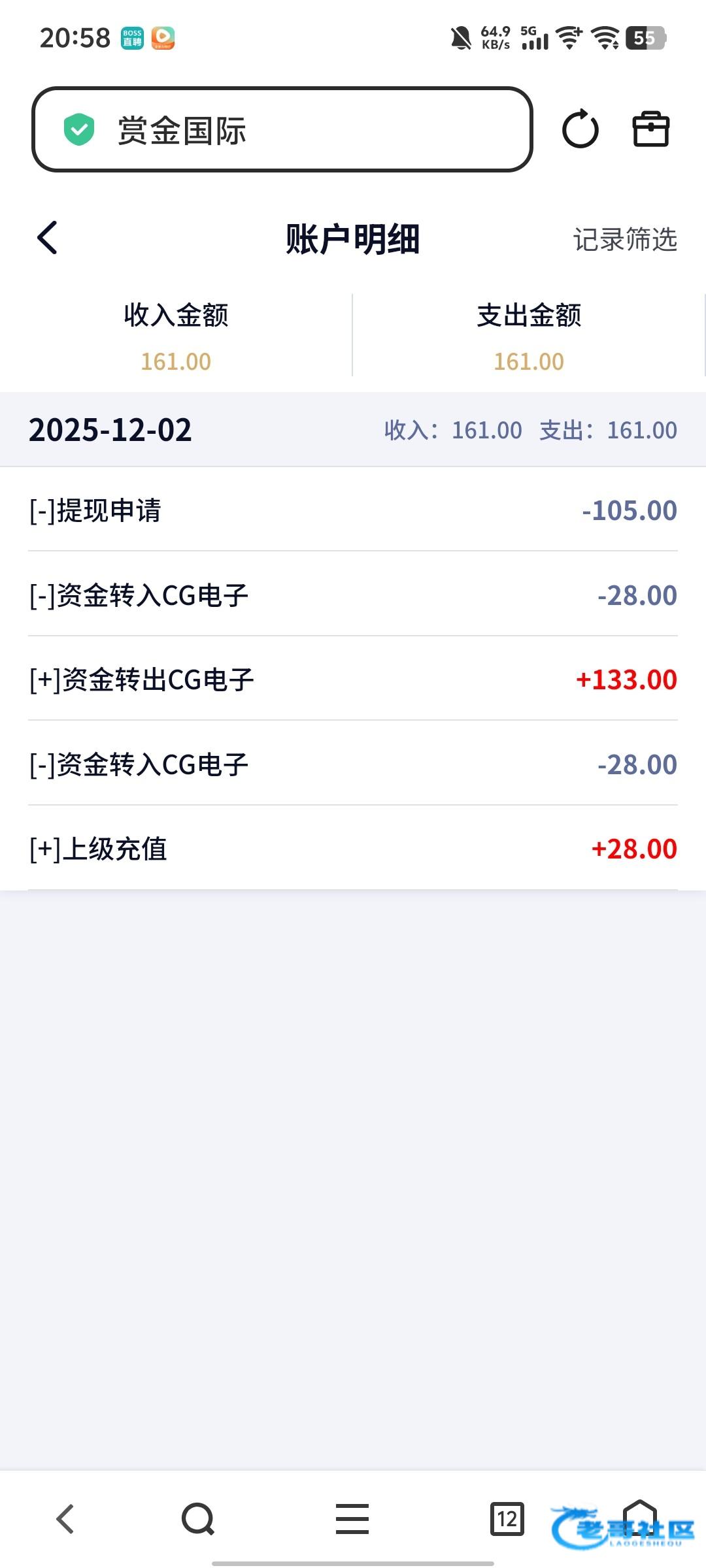Reload the page with the refresh icon
This screenshot has width=706, height=1568.
point(580,129)
